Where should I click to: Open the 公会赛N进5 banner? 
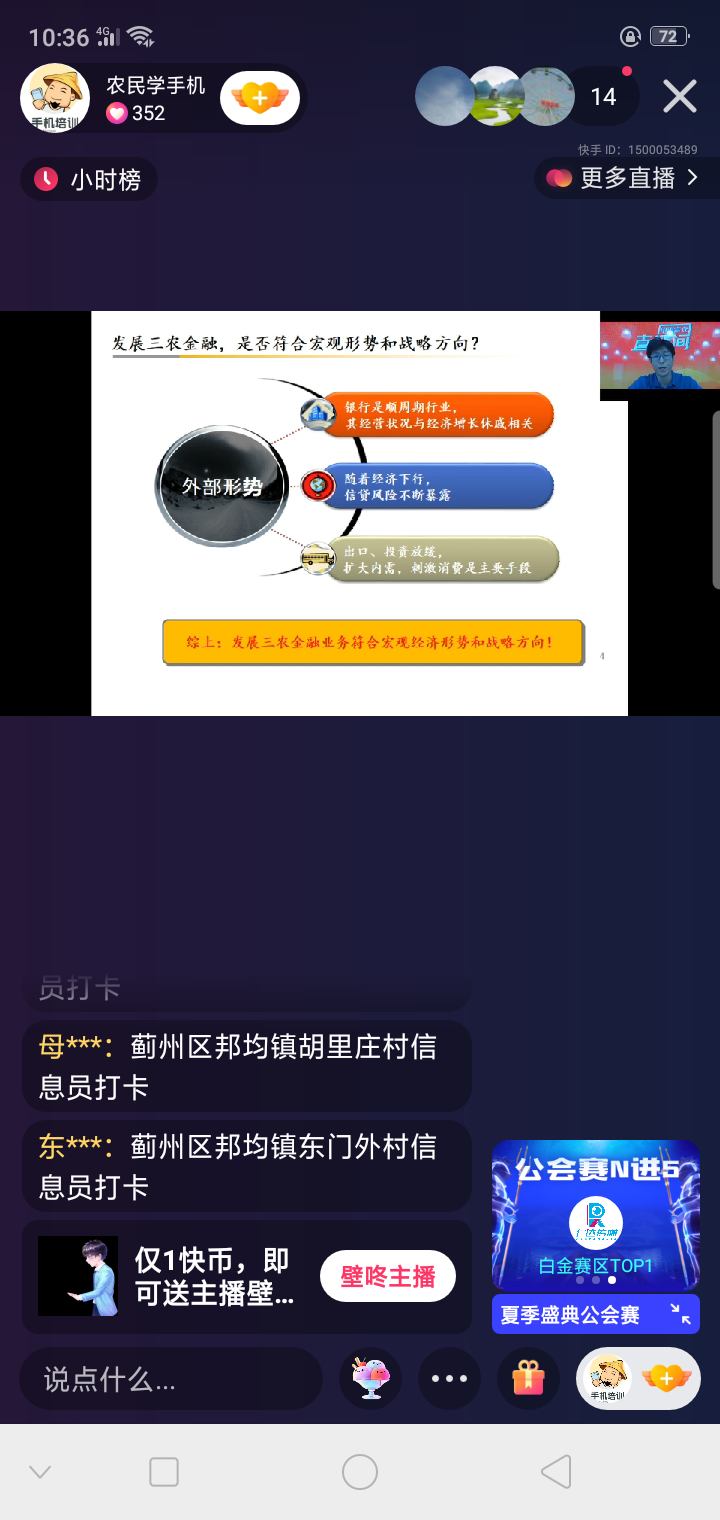[595, 1215]
